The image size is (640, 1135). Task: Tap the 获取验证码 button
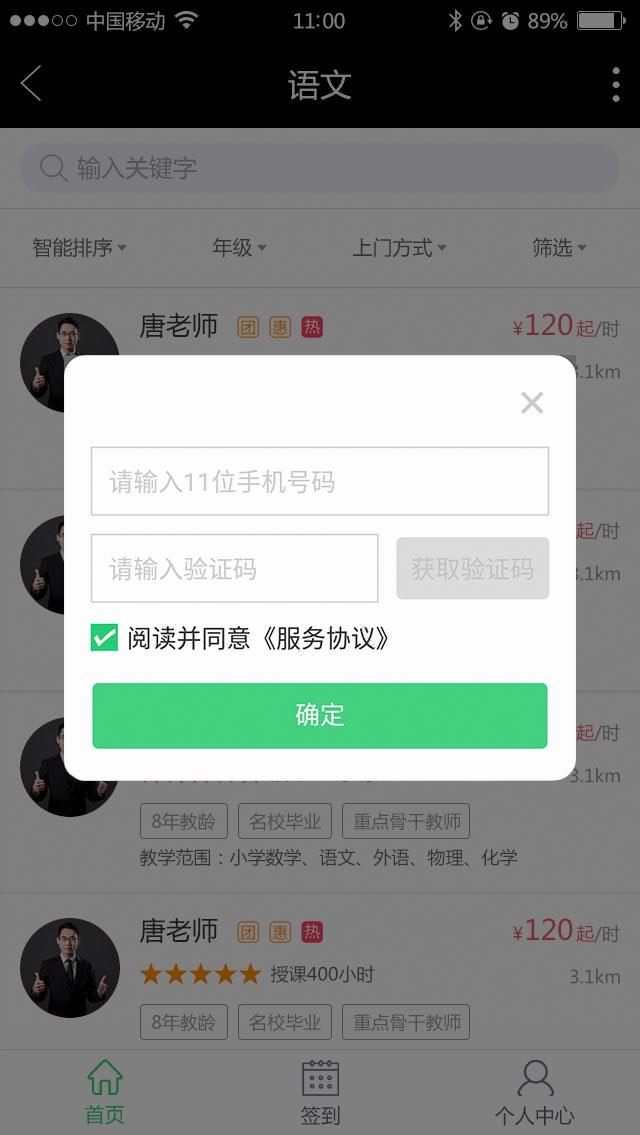pyautogui.click(x=472, y=569)
